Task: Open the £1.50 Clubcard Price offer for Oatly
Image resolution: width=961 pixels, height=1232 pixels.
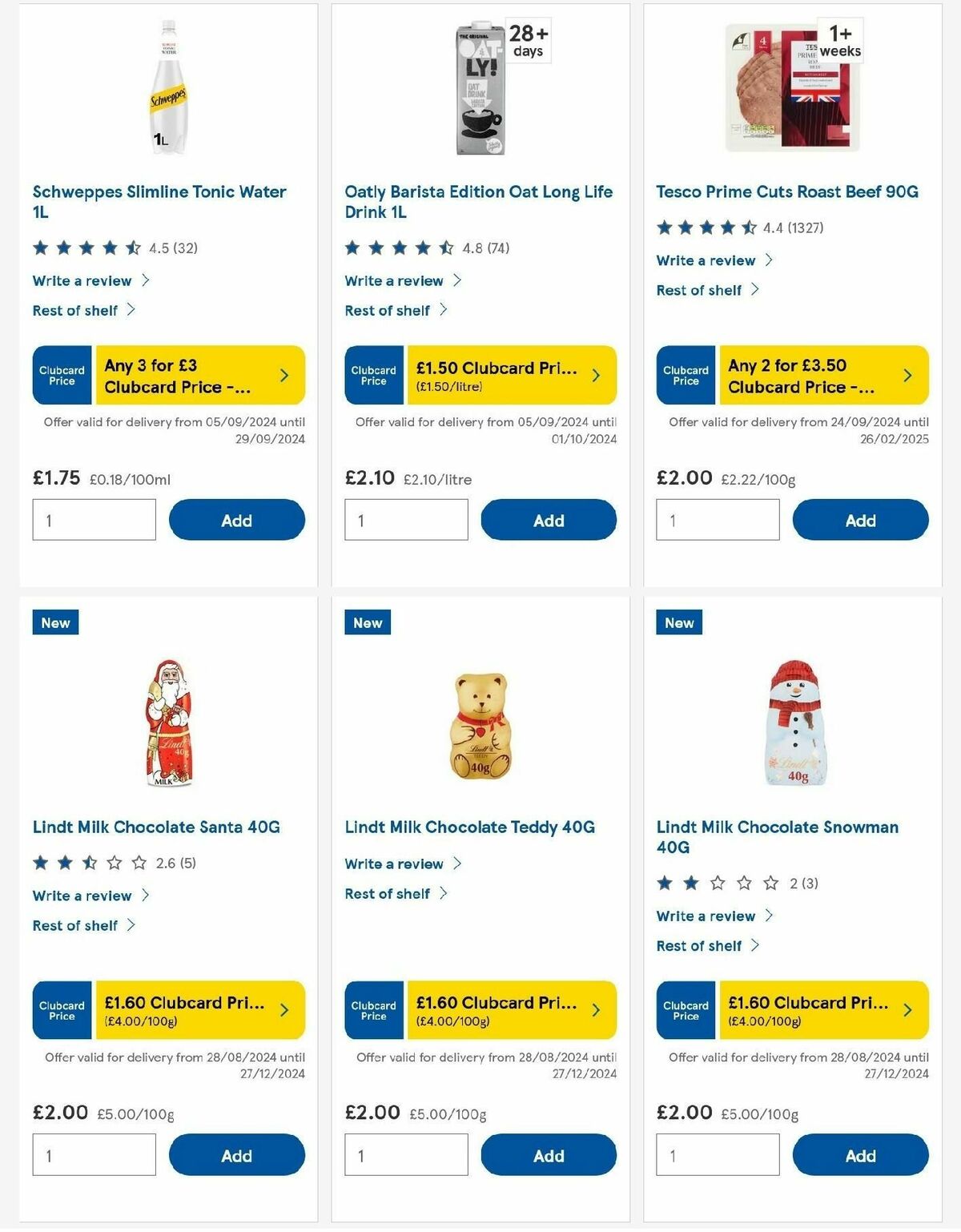Action: (x=509, y=374)
